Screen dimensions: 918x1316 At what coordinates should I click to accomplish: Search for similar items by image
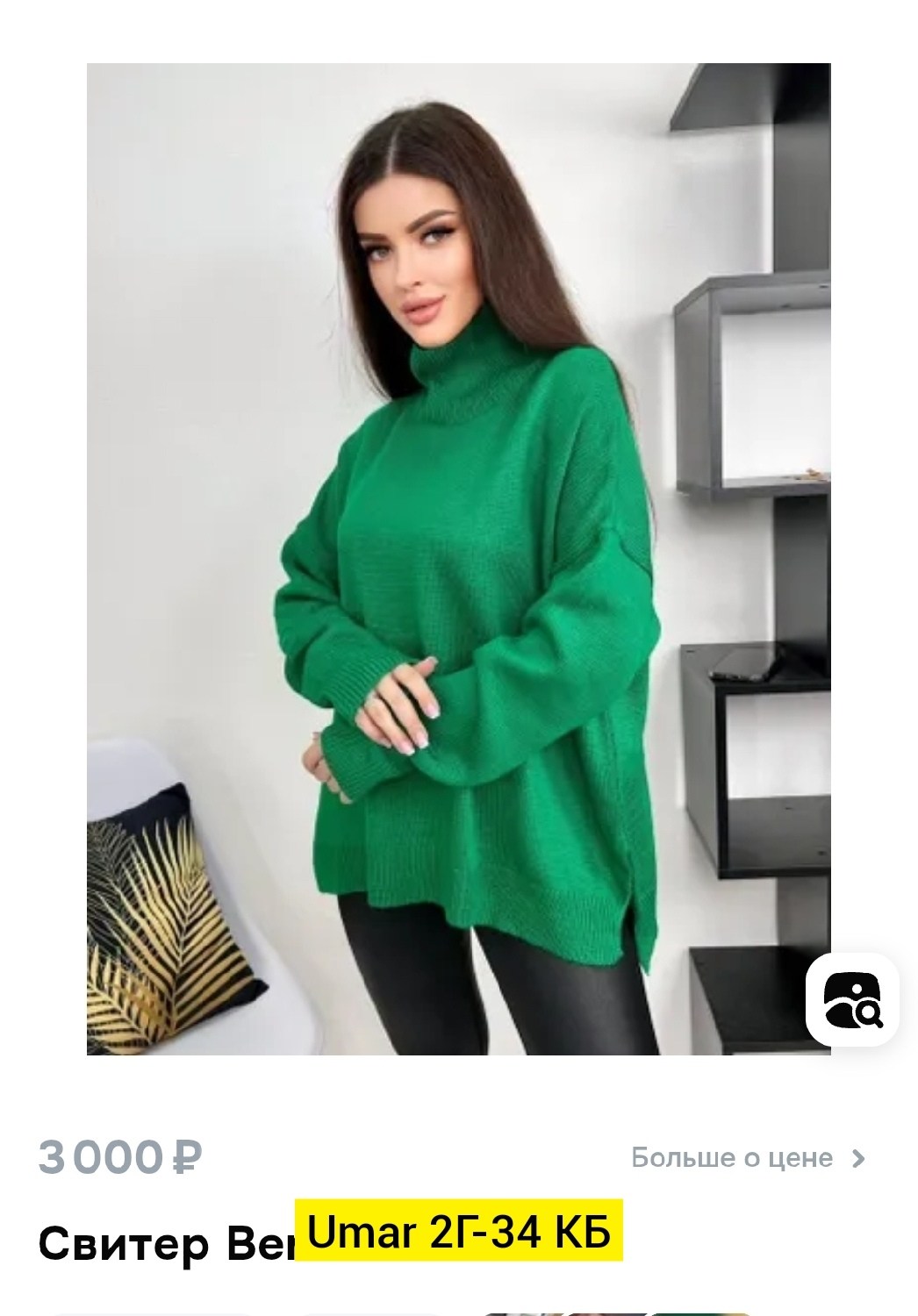pyautogui.click(x=852, y=1000)
